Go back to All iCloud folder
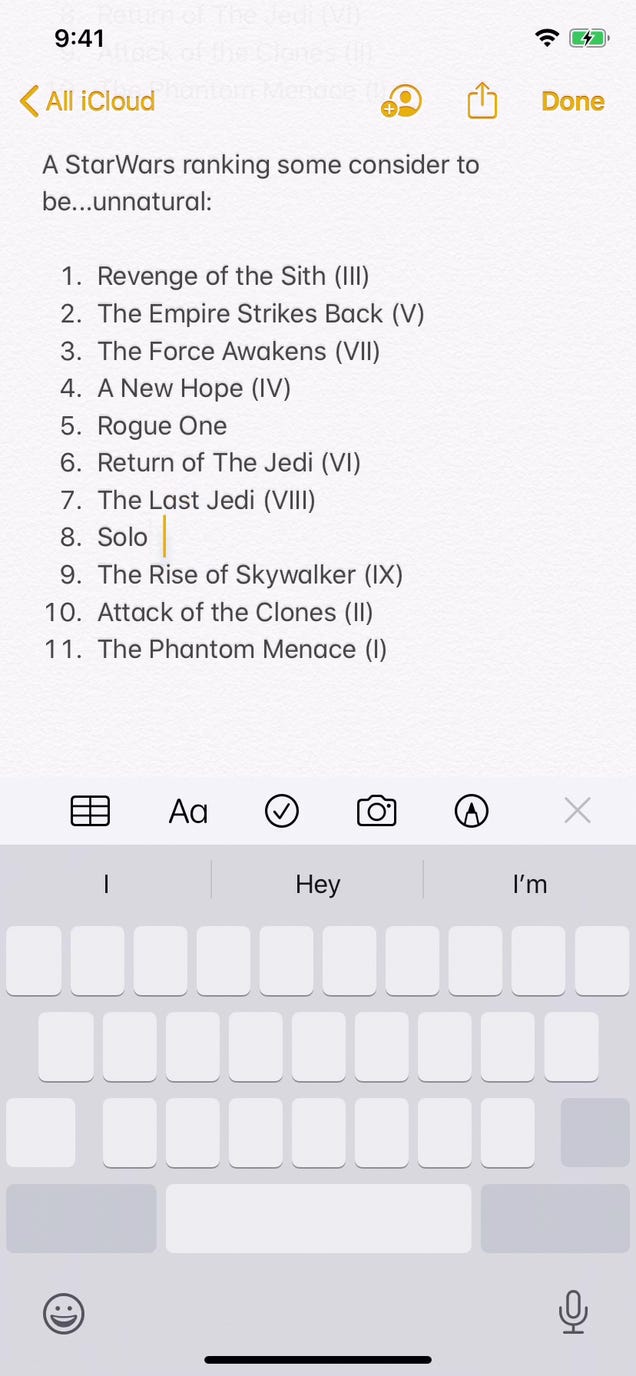This screenshot has width=636, height=1376. point(88,101)
